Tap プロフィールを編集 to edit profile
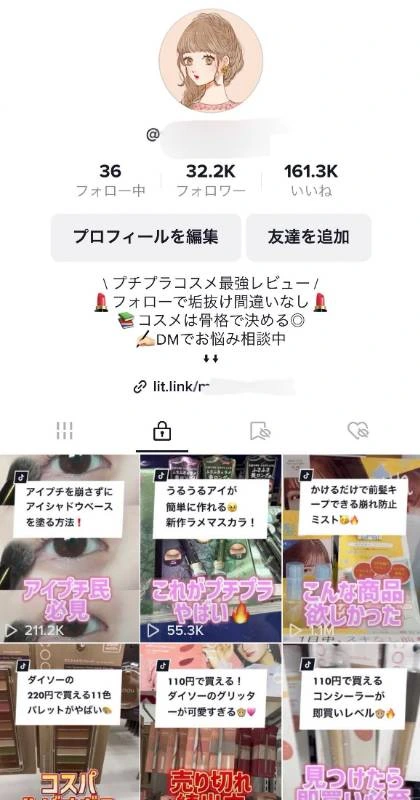Image resolution: width=420 pixels, height=800 pixels. point(146,237)
